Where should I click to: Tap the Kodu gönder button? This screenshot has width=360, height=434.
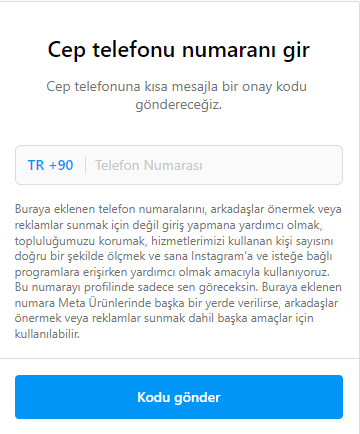point(179,397)
